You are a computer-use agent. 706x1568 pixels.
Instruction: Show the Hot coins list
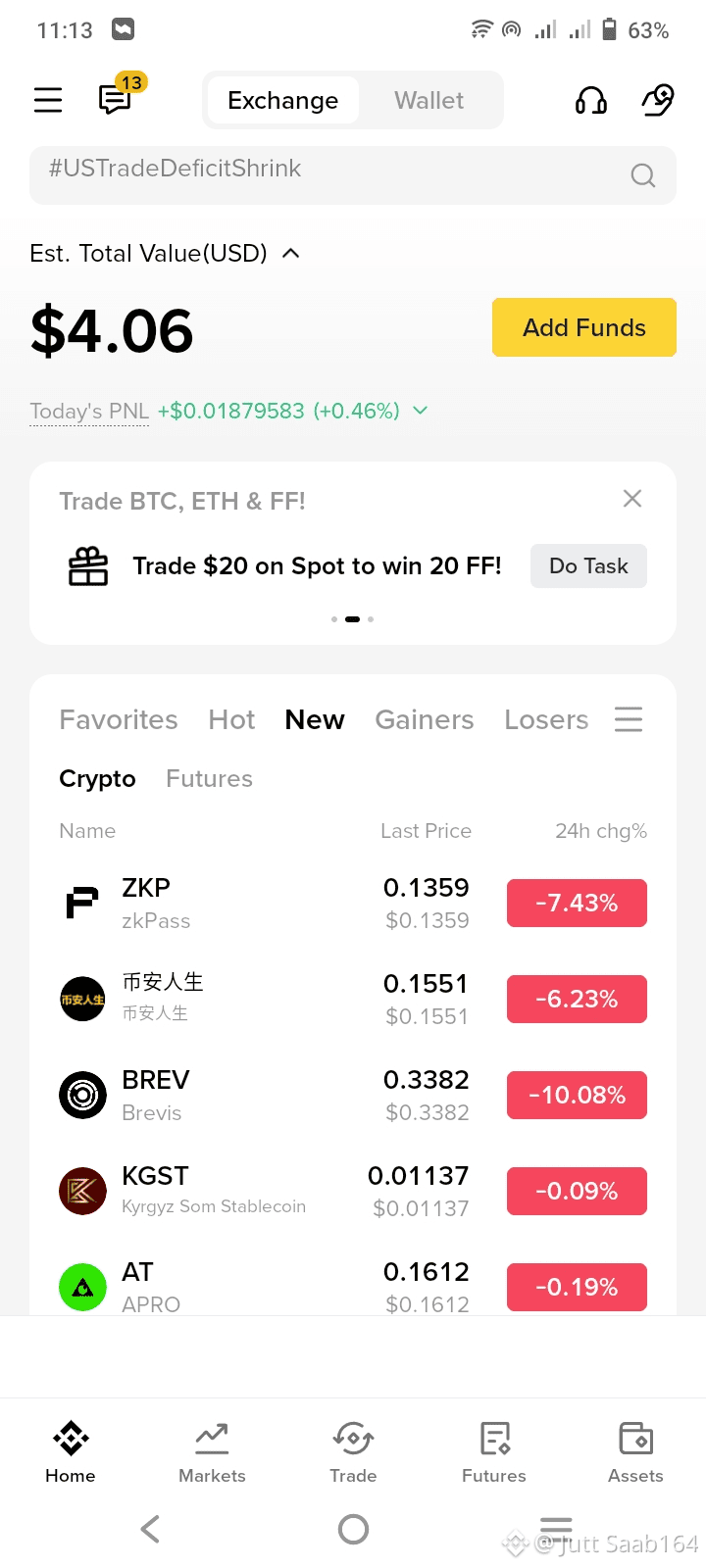click(231, 720)
